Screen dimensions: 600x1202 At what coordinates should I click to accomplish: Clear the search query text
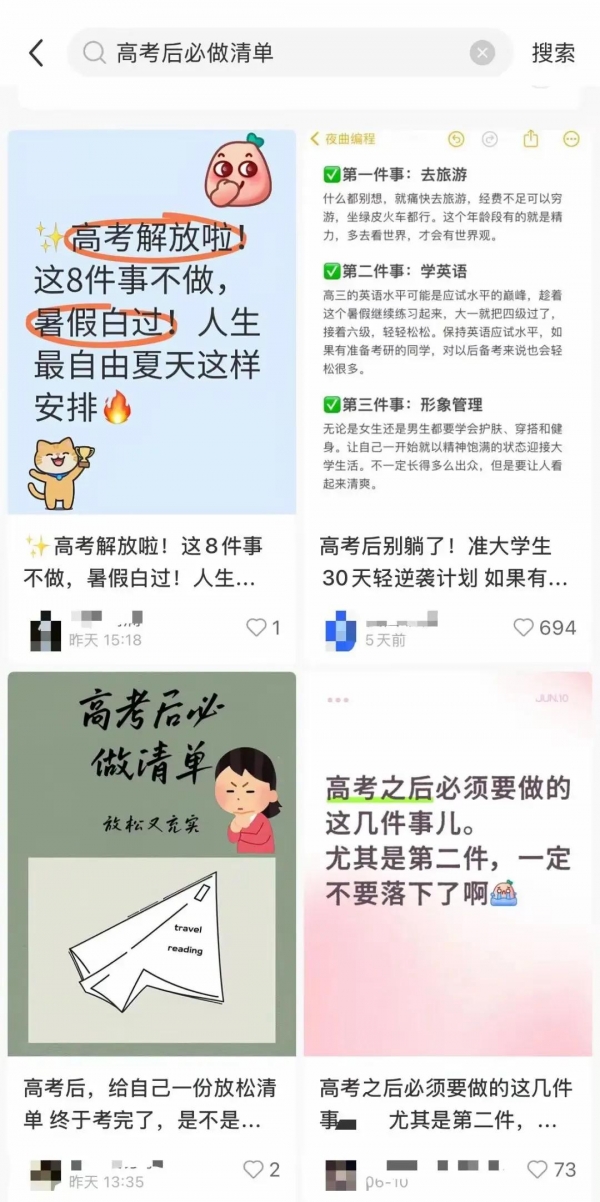coord(482,53)
